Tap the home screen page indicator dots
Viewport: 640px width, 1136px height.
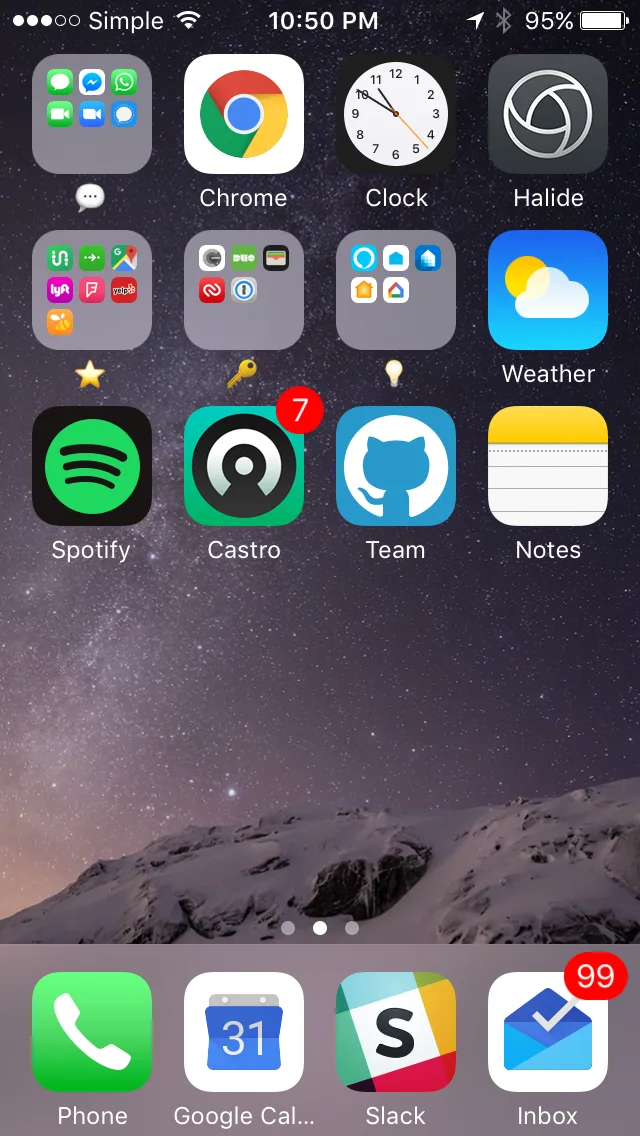pyautogui.click(x=320, y=928)
